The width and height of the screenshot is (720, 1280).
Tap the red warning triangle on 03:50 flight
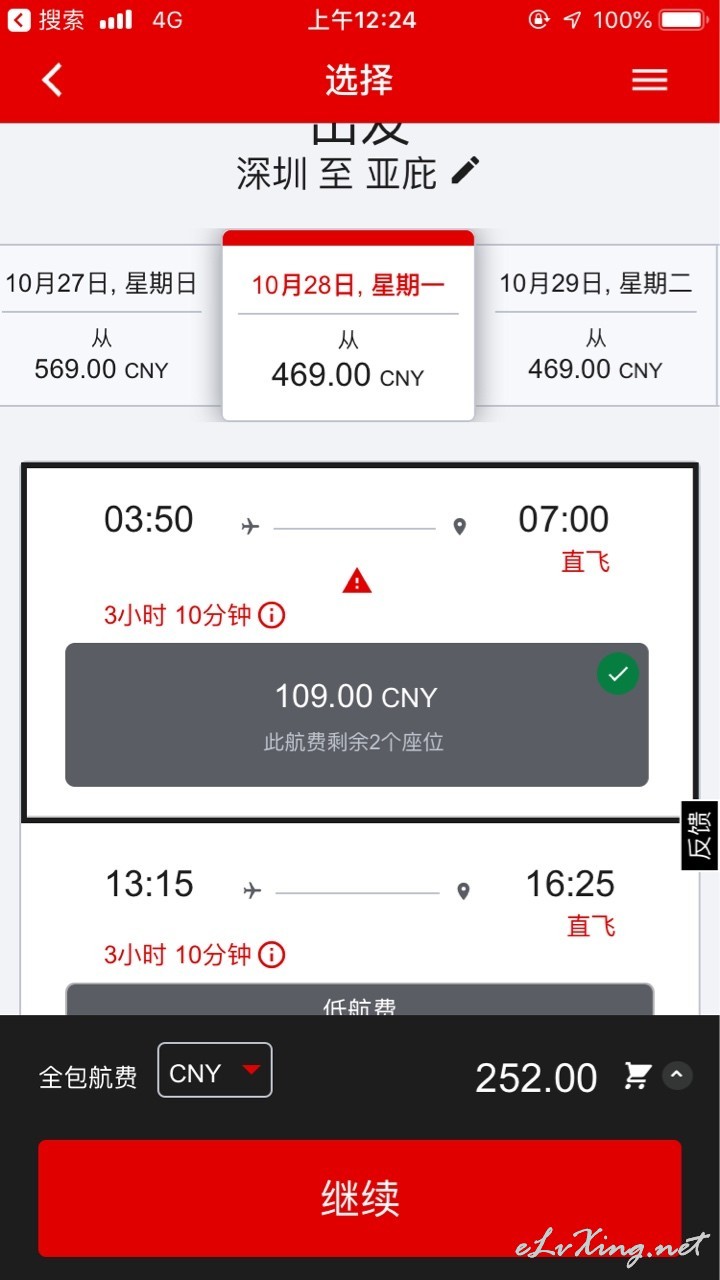click(x=357, y=580)
